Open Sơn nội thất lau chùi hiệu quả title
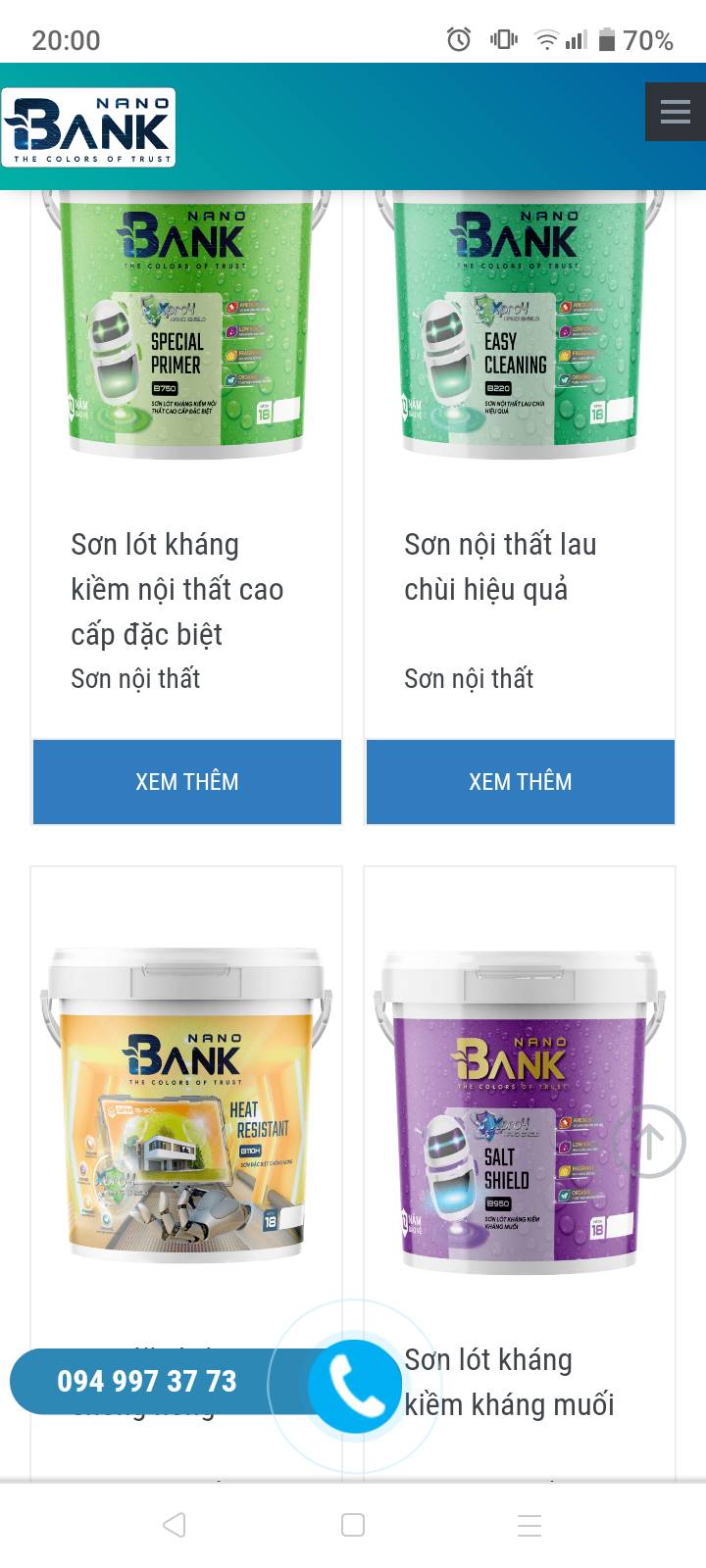 (x=500, y=566)
